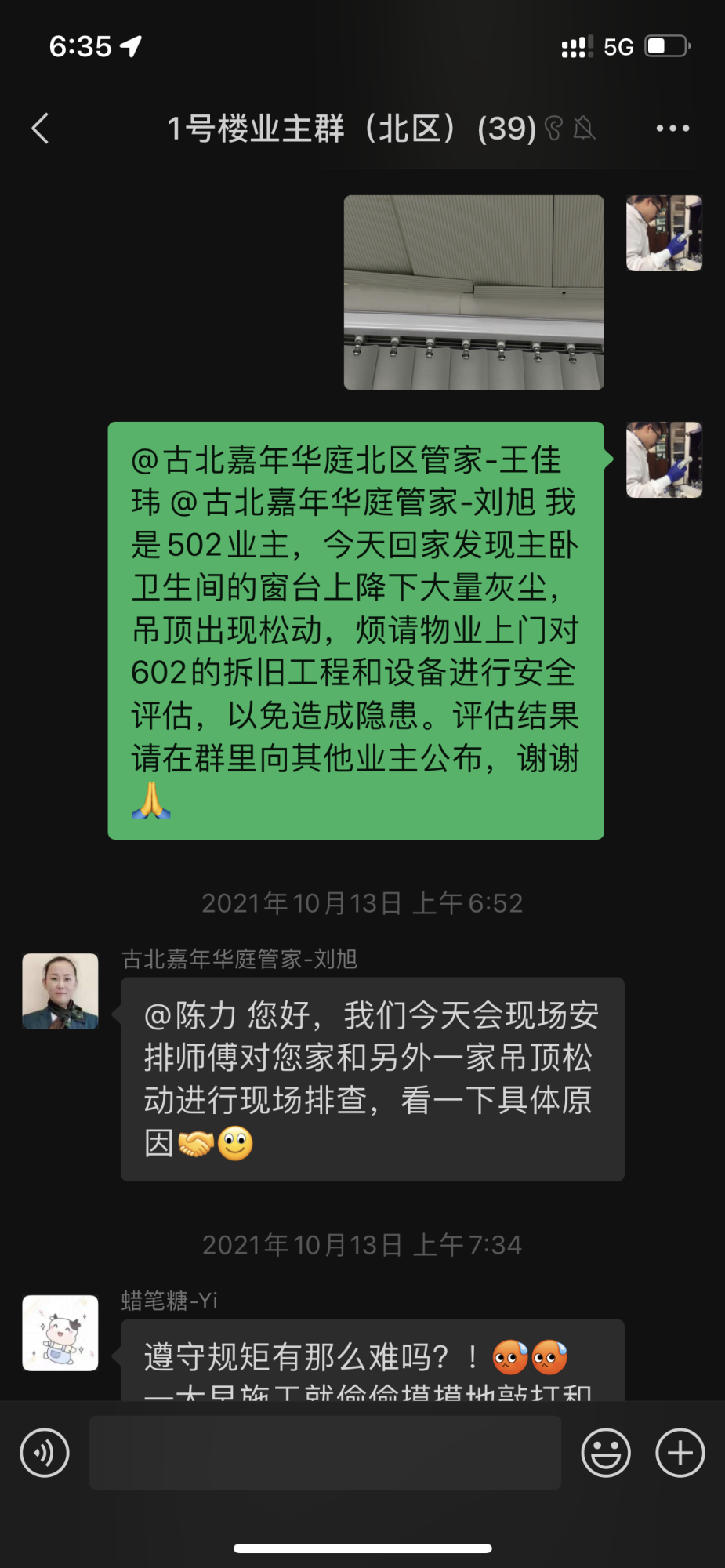Open the group chat details menu
Image resolution: width=725 pixels, height=1568 pixels.
pos(672,129)
